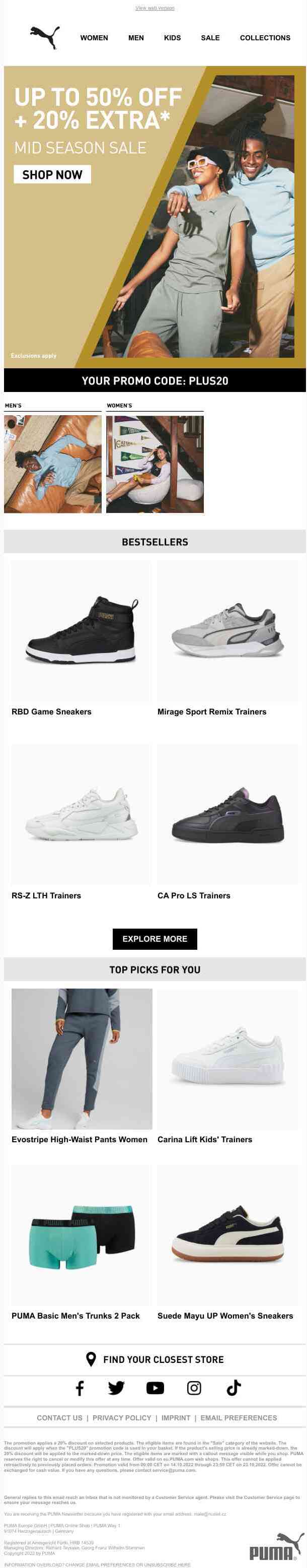Tap the EXPLORE MORE button
The image size is (307, 1568).
pos(155,939)
